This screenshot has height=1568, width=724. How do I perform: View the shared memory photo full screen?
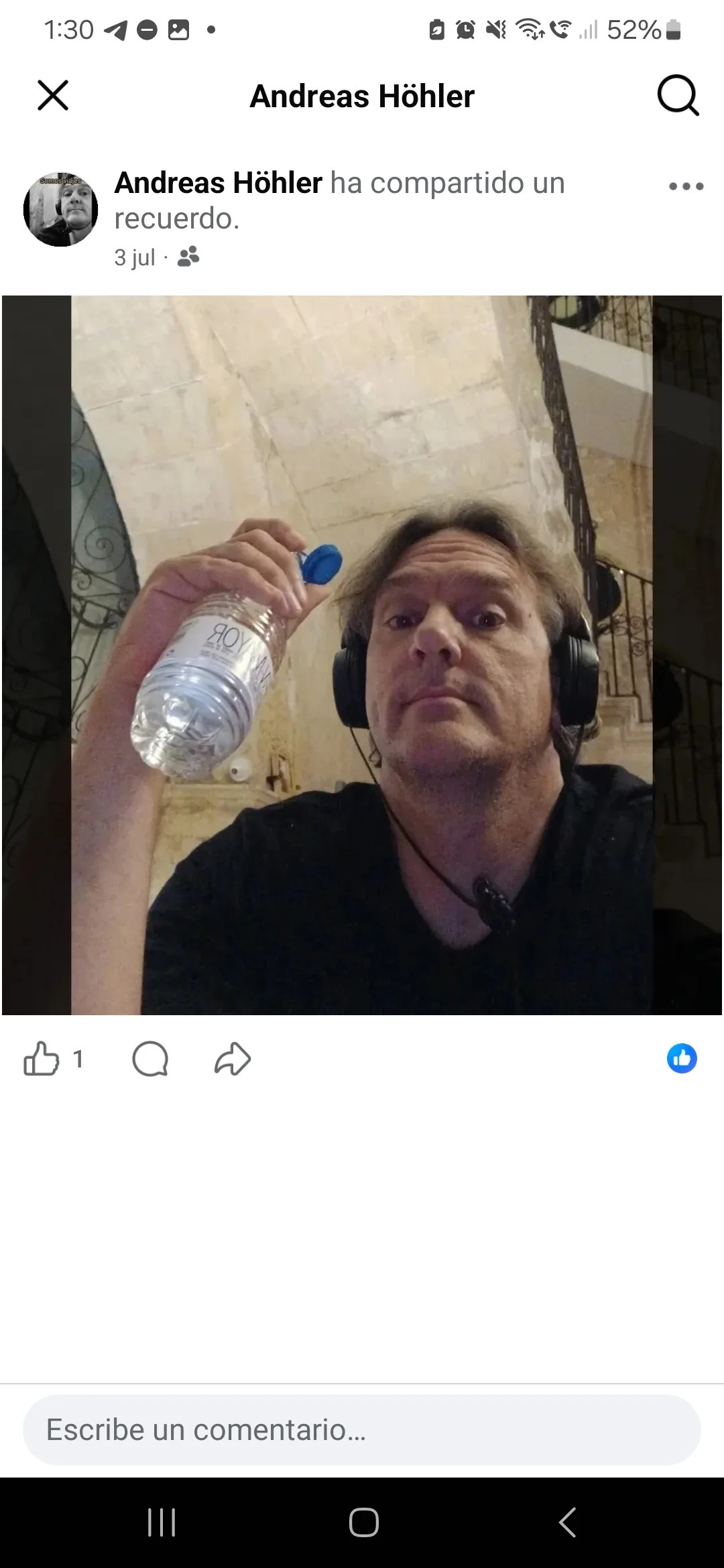[362, 655]
